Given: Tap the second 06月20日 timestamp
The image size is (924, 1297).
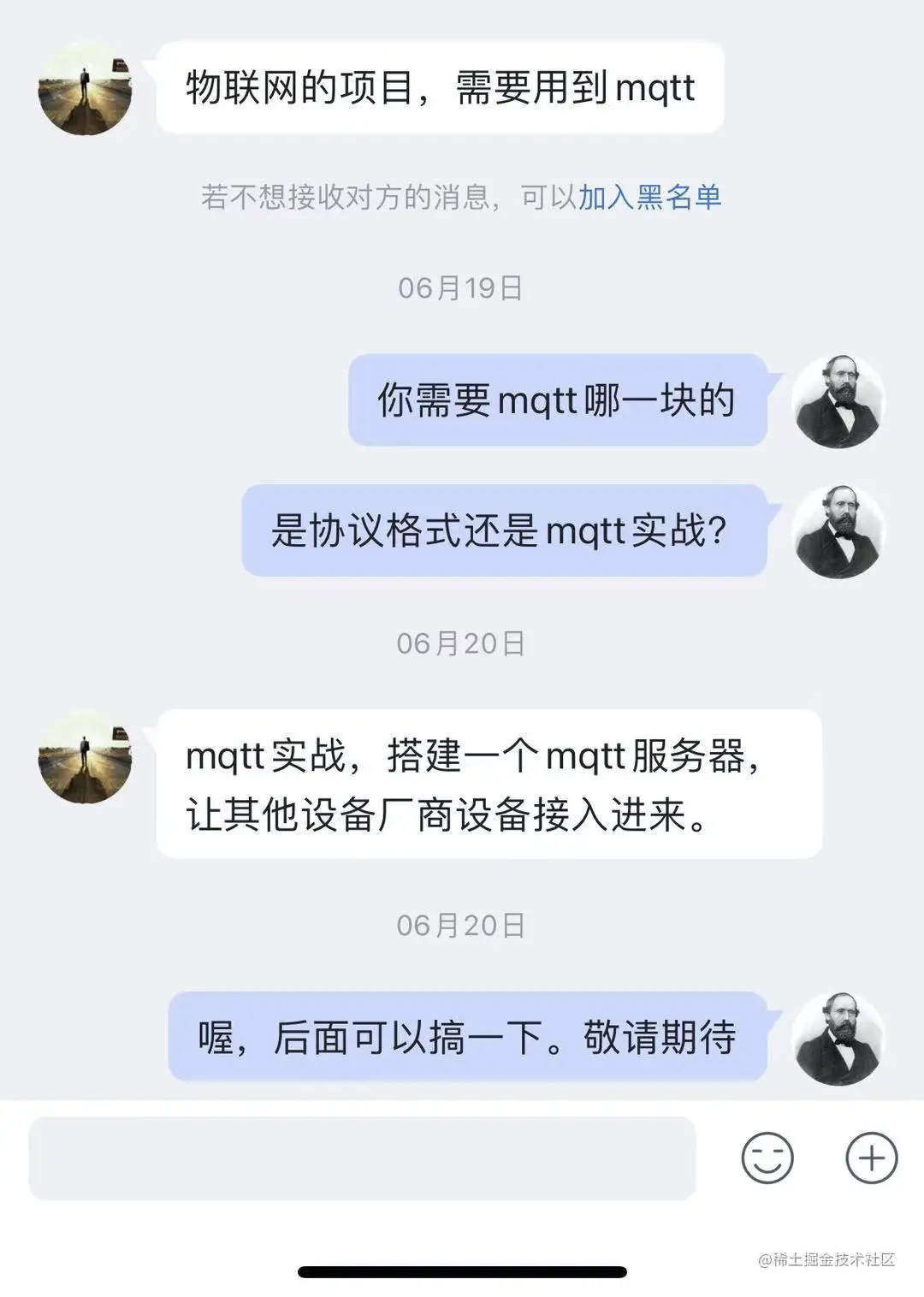Looking at the screenshot, I should [462, 926].
